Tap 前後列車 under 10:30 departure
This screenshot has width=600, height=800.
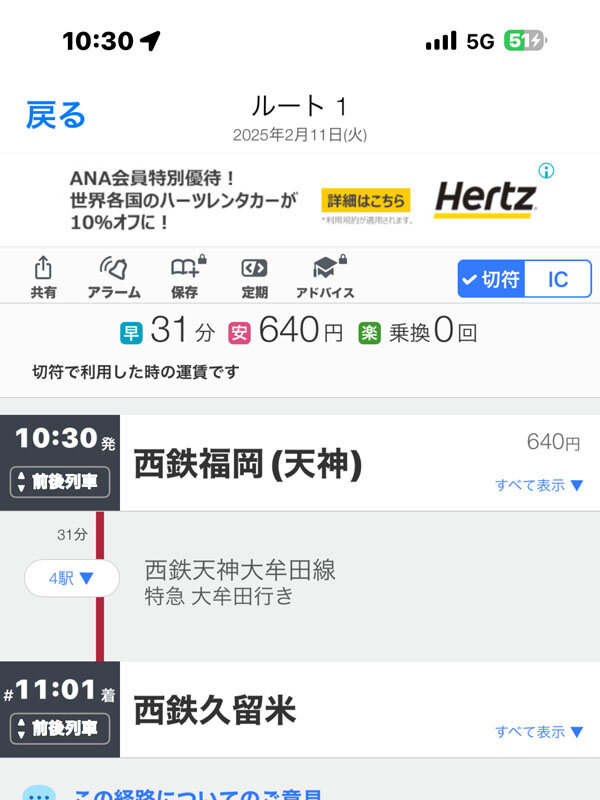coord(60,482)
